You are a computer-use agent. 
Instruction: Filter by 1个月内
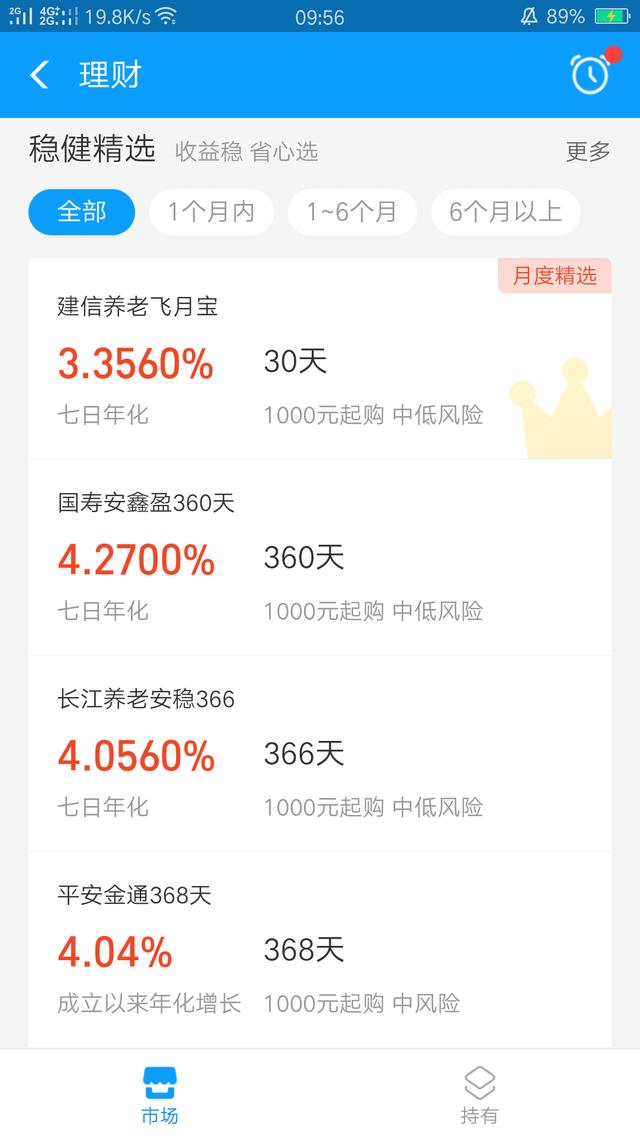coord(211,212)
